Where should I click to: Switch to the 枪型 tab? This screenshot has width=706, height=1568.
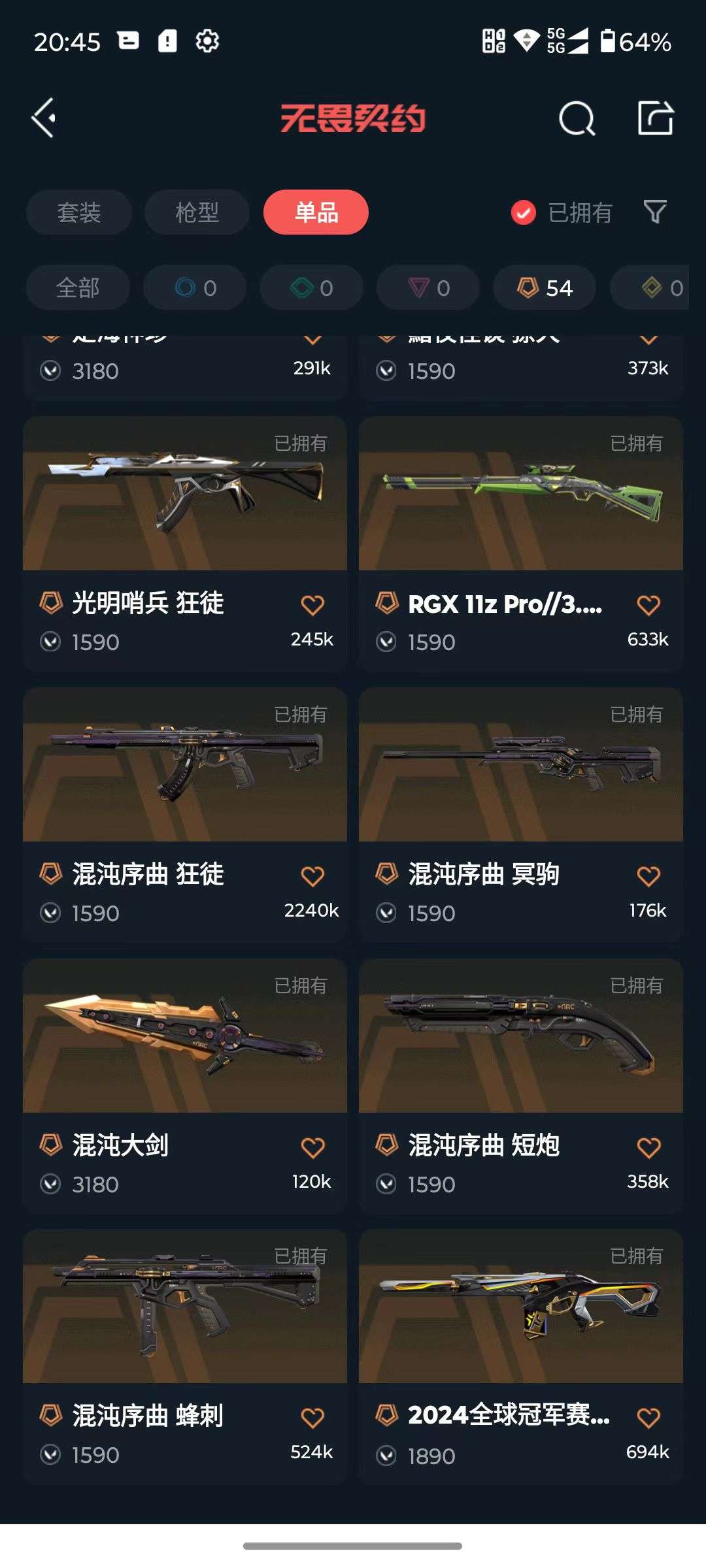coord(196,212)
